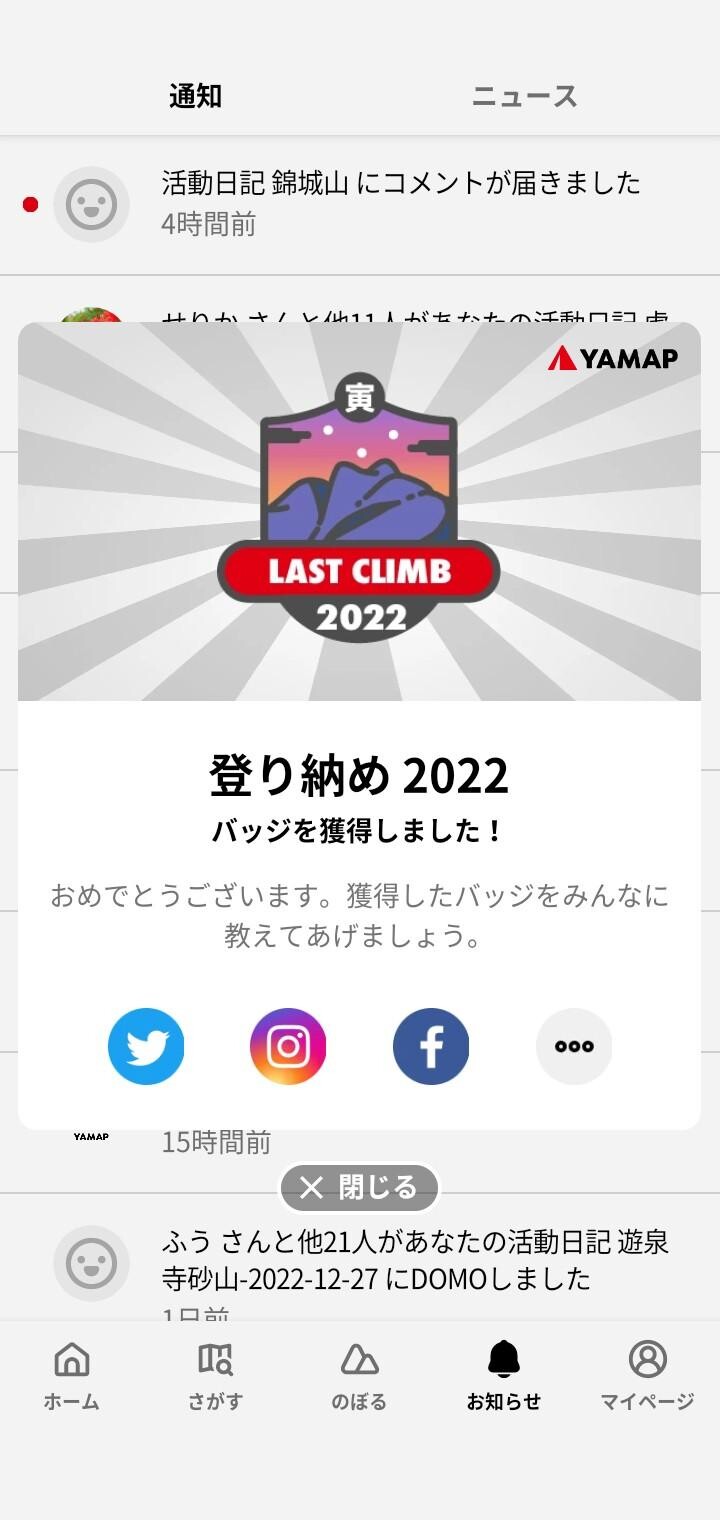Open the 錦城山 comment notification
The width and height of the screenshot is (720, 1520).
(403, 183)
